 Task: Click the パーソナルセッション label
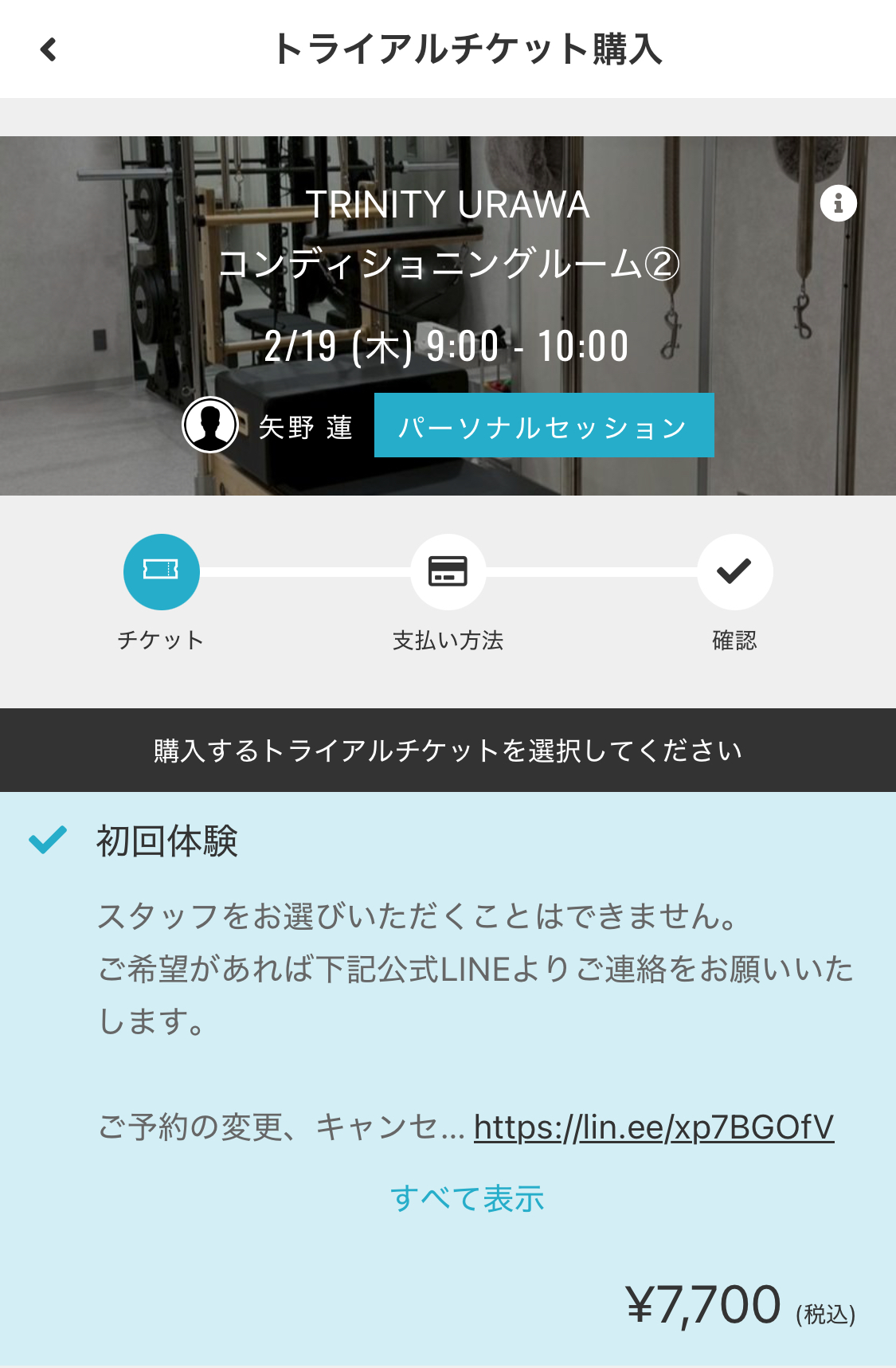(544, 425)
